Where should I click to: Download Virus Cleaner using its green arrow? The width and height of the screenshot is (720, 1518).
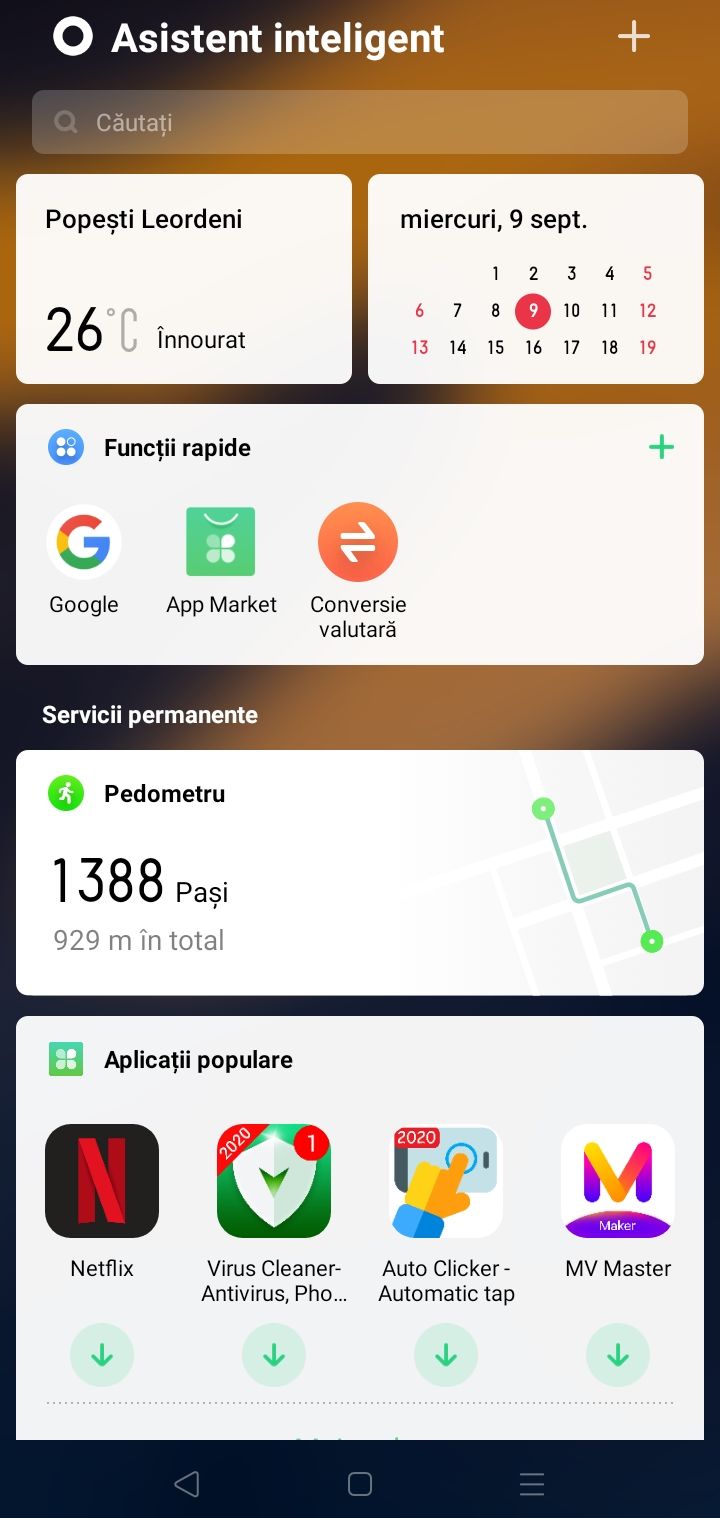274,1356
